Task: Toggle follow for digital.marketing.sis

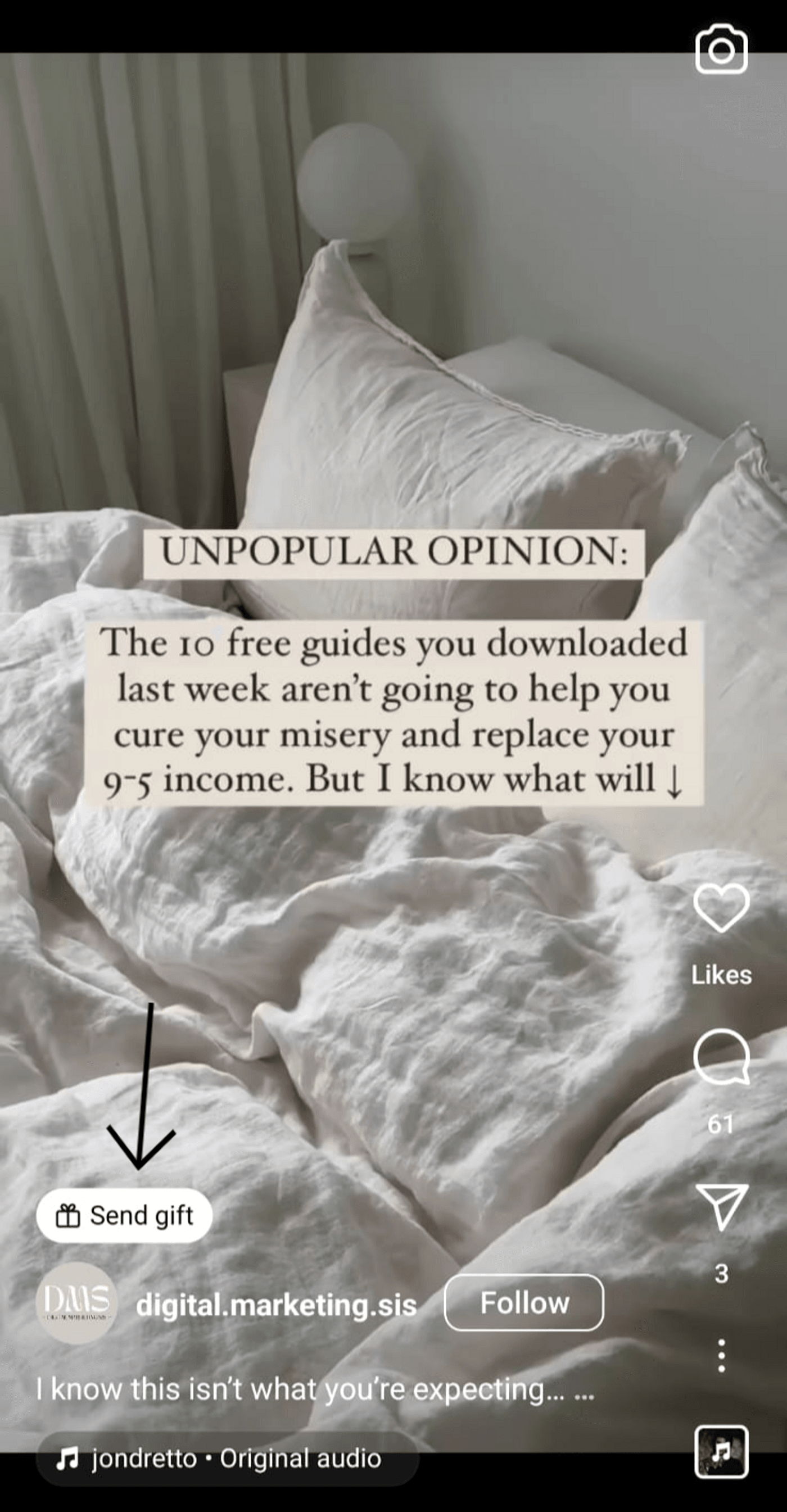Action: click(x=524, y=1302)
